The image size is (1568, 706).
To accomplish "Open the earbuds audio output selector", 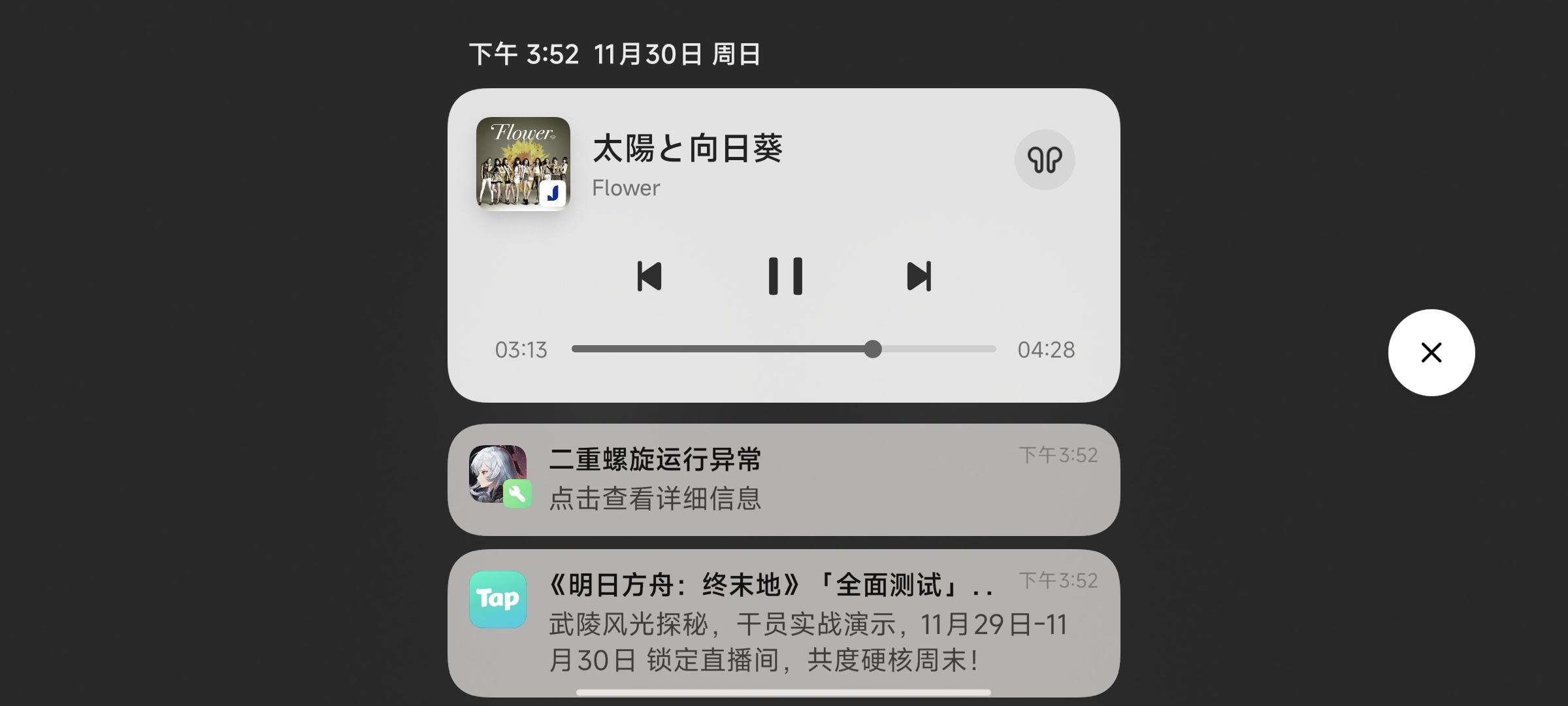I will click(x=1044, y=160).
